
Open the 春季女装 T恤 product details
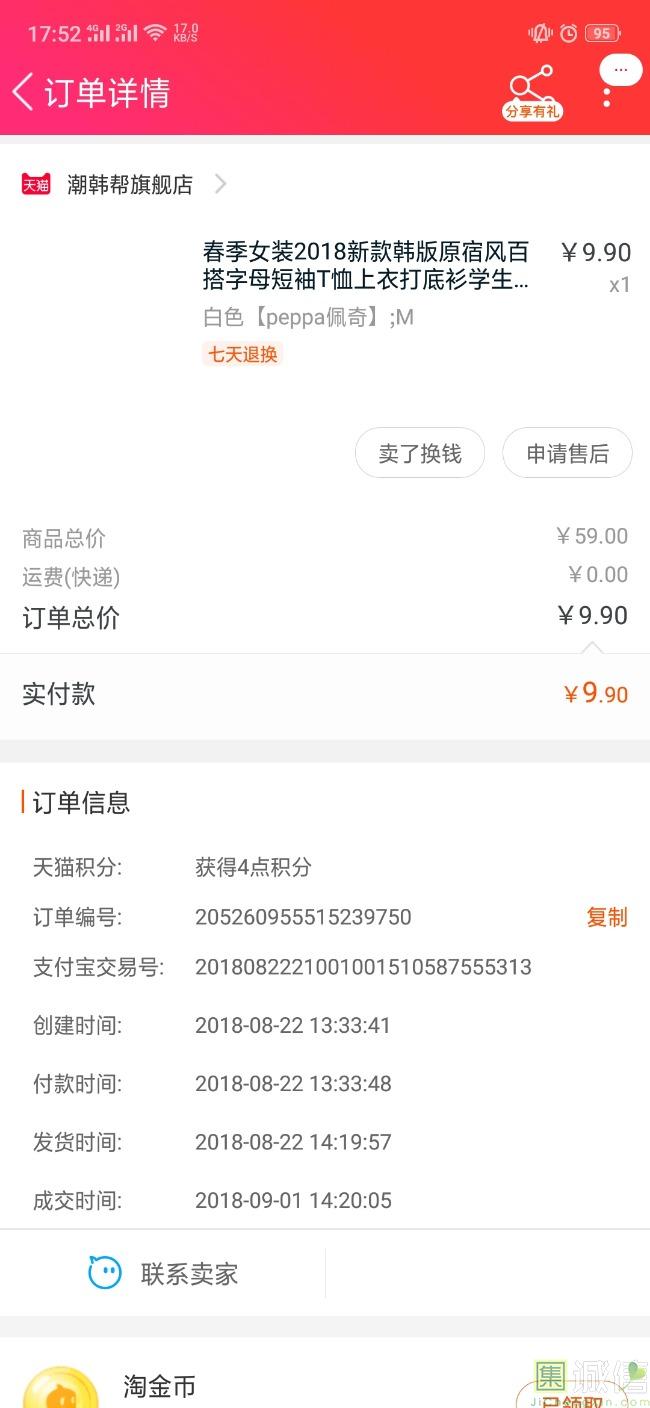365,265
